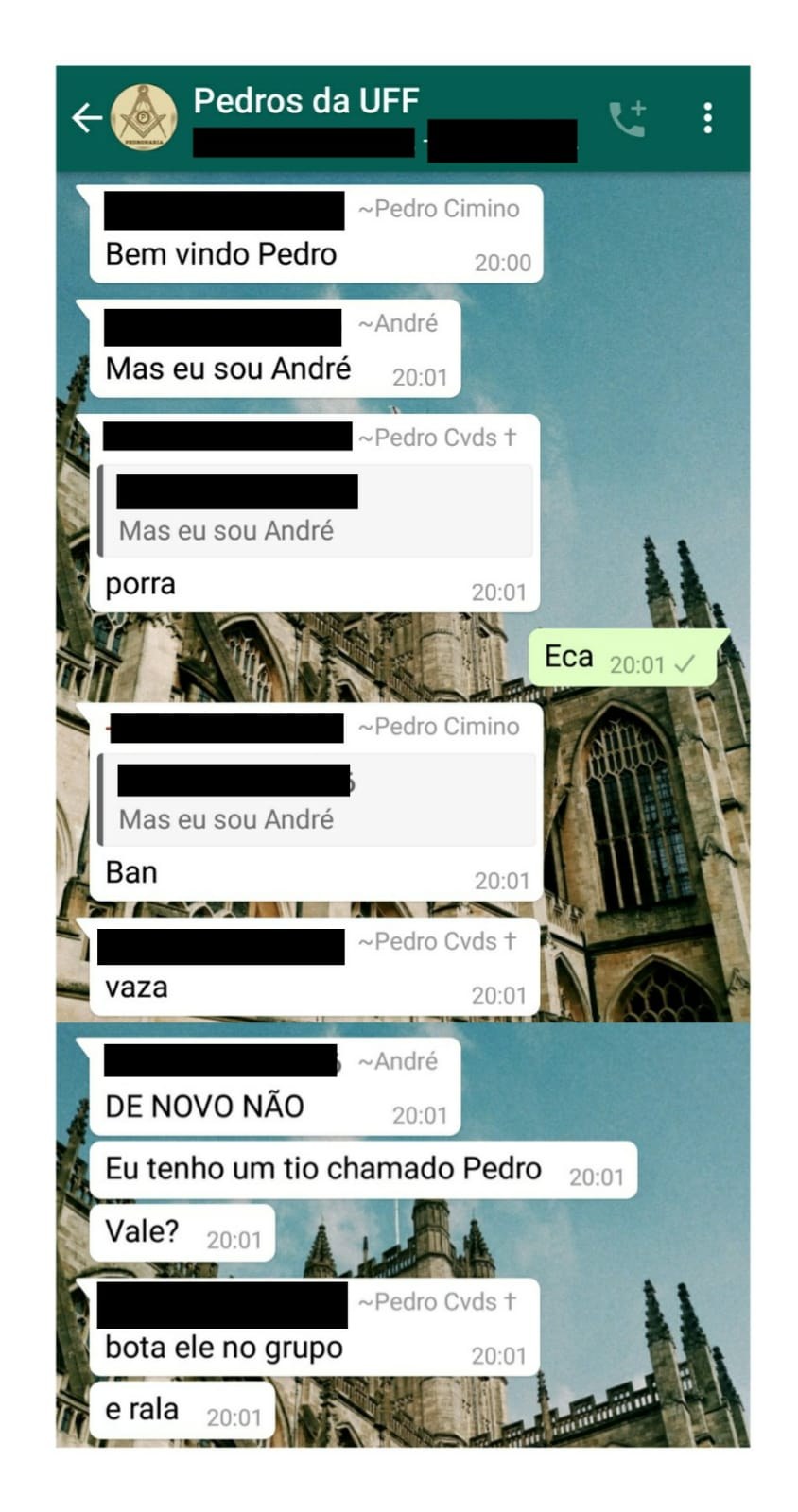Start a group call
798x1512 pixels.
click(627, 119)
